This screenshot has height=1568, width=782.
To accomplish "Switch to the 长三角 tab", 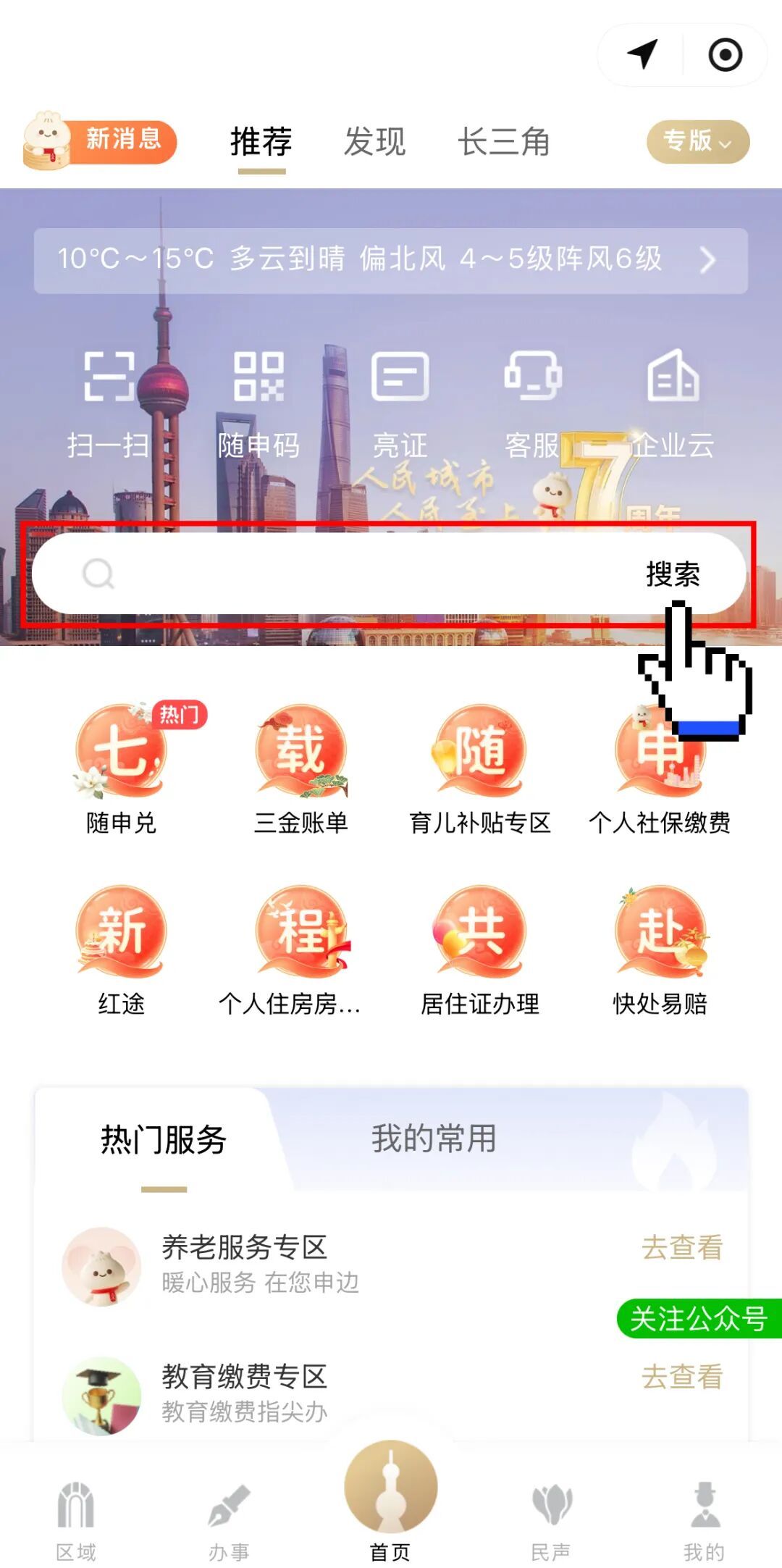I will pos(503,141).
